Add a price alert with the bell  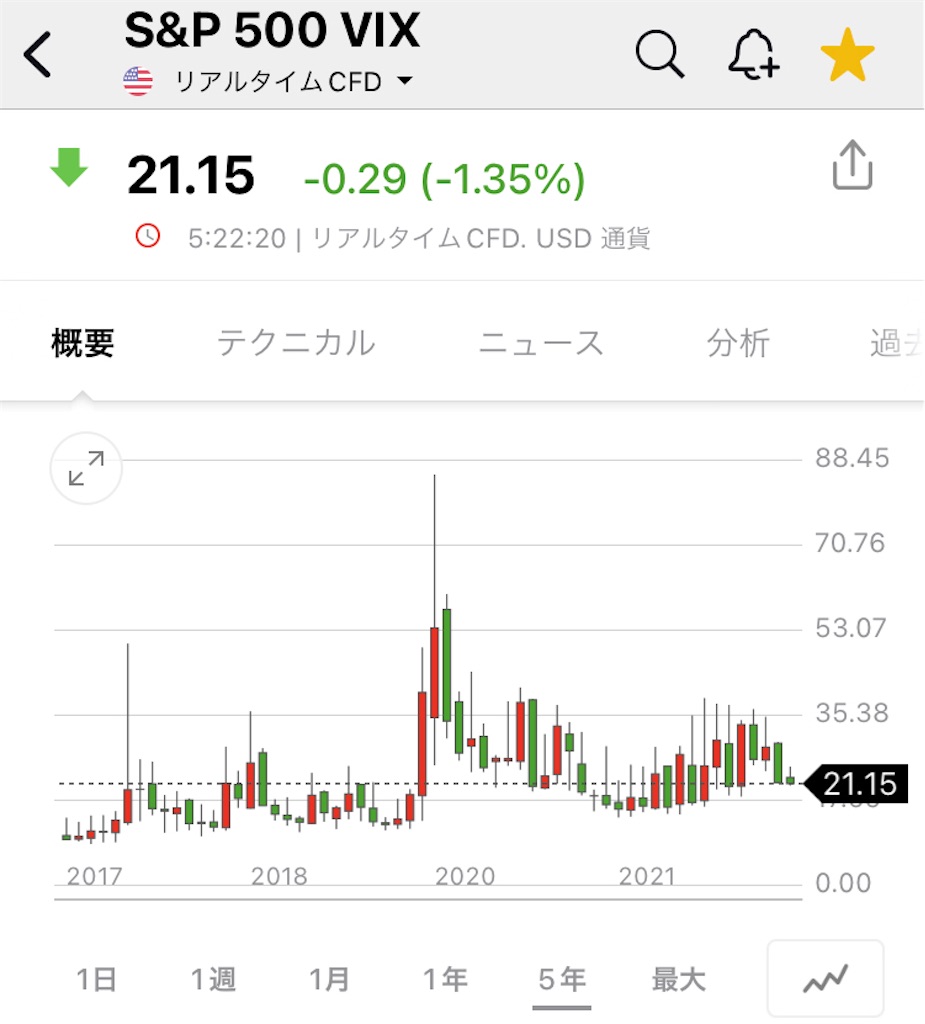753,54
